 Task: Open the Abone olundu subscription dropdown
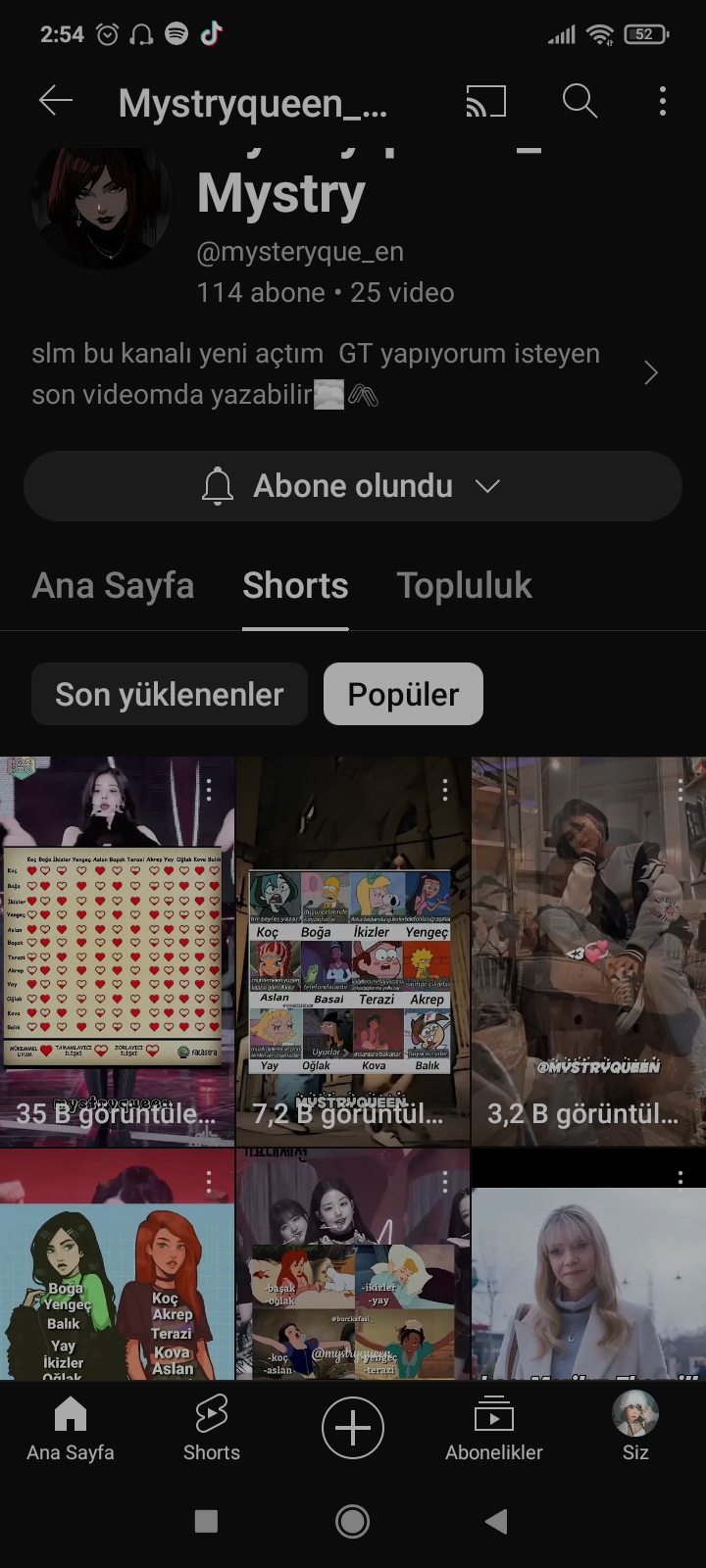tap(353, 486)
